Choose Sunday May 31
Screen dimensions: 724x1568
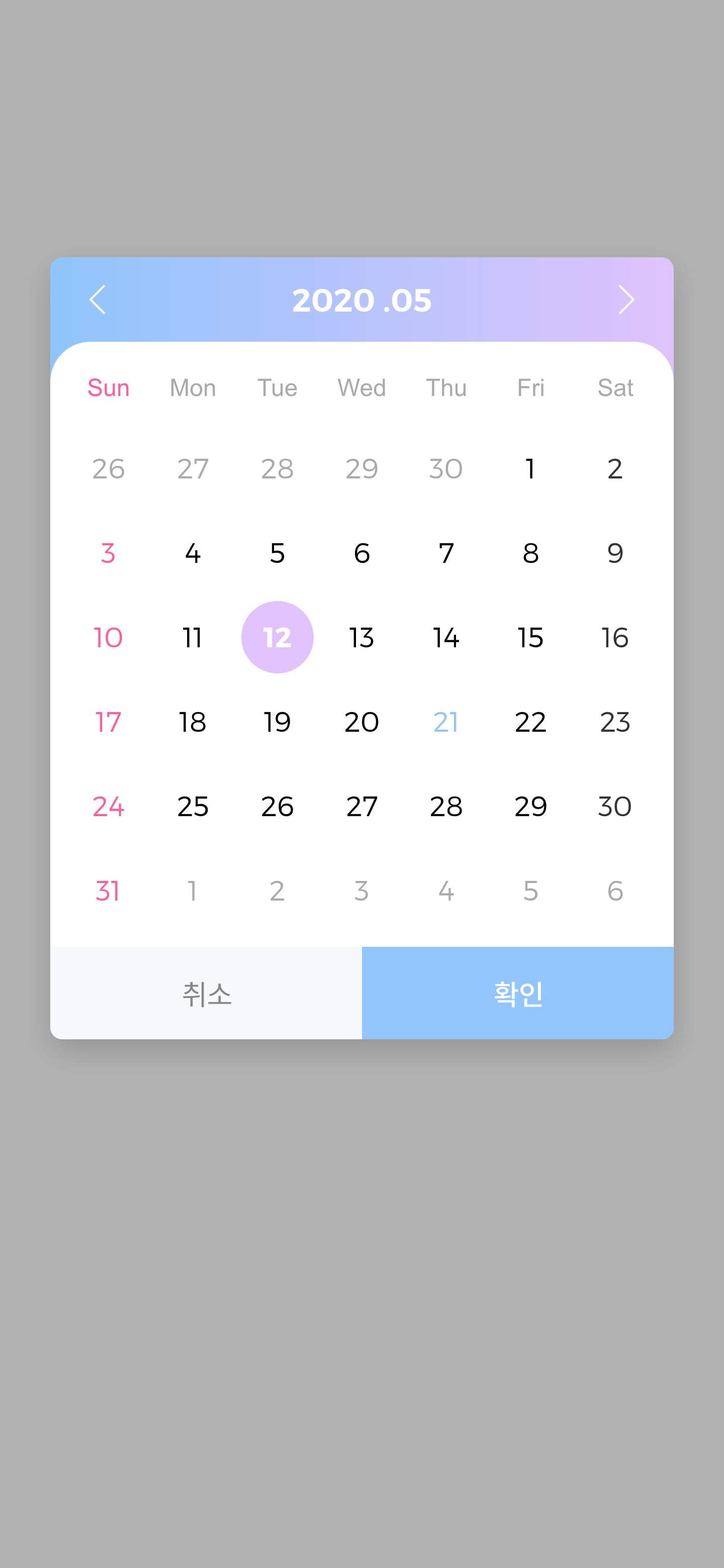click(x=109, y=891)
